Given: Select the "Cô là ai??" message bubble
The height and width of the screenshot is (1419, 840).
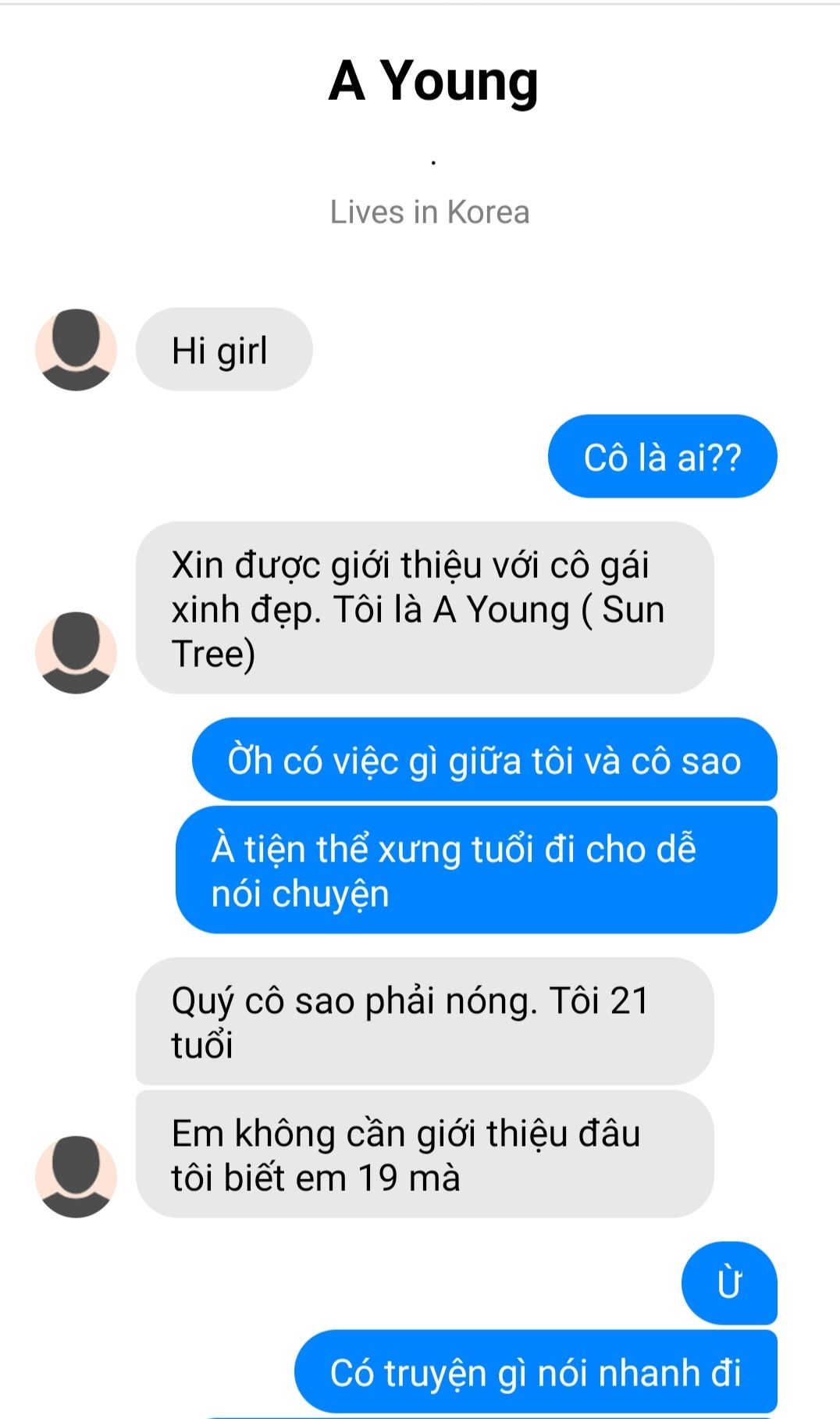Looking at the screenshot, I should (663, 457).
